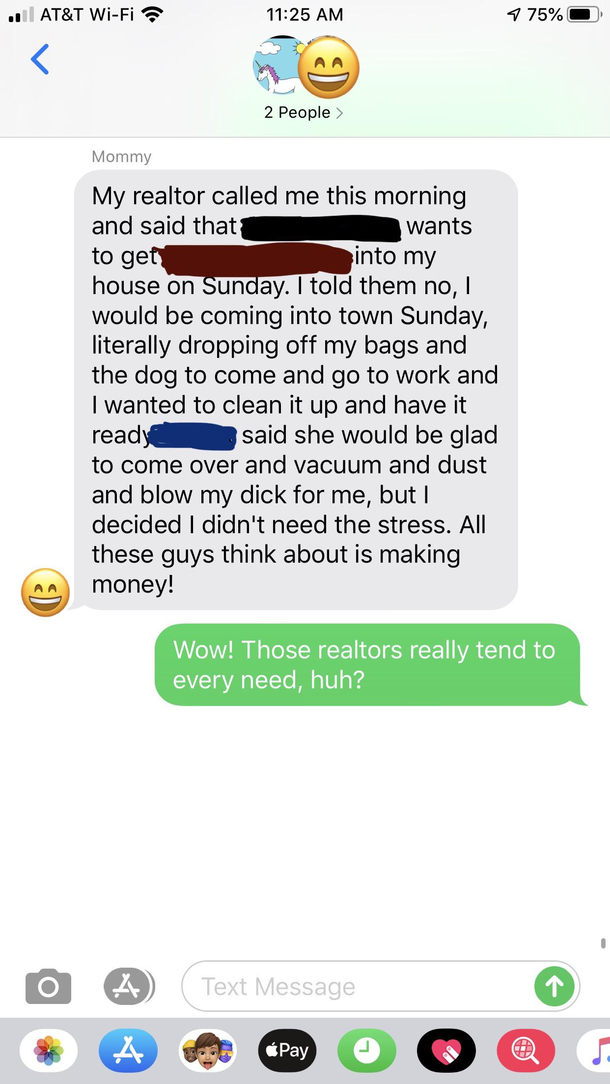Open the camera to attach a photo

point(47,987)
